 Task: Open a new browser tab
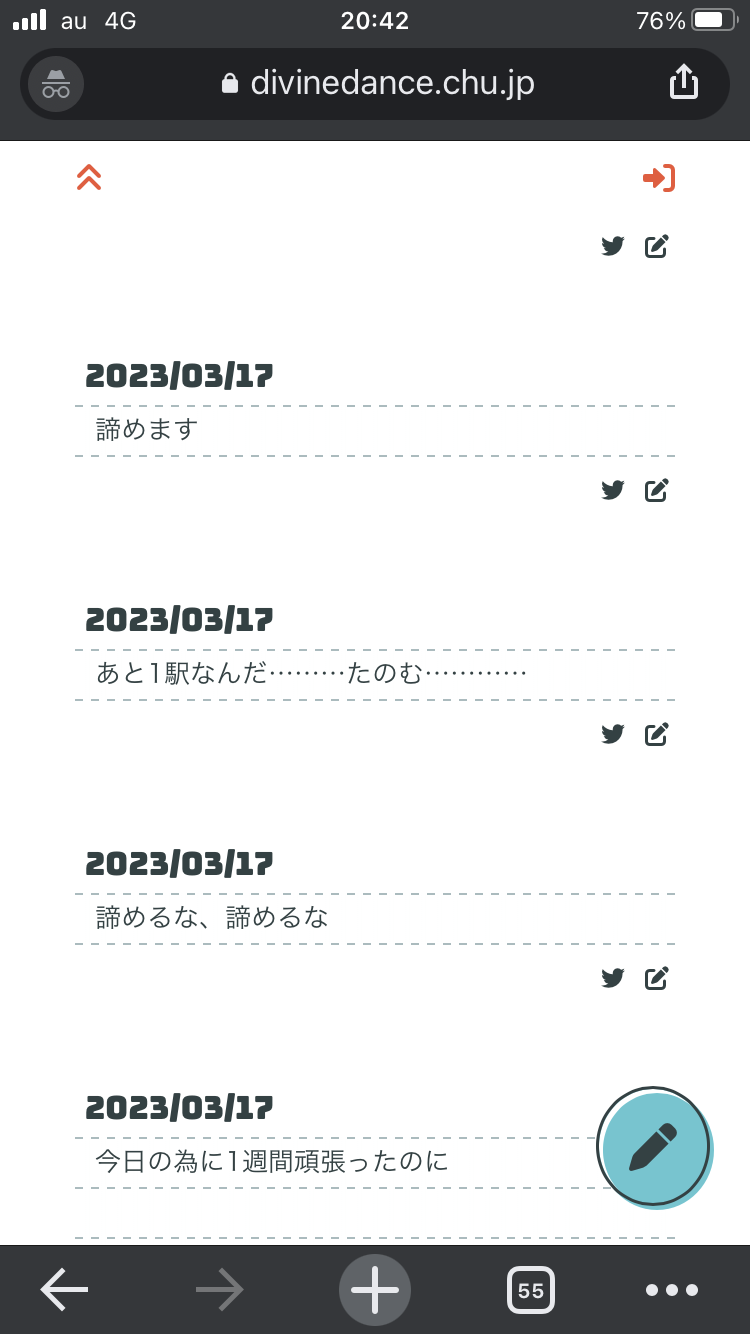pyautogui.click(x=375, y=1290)
